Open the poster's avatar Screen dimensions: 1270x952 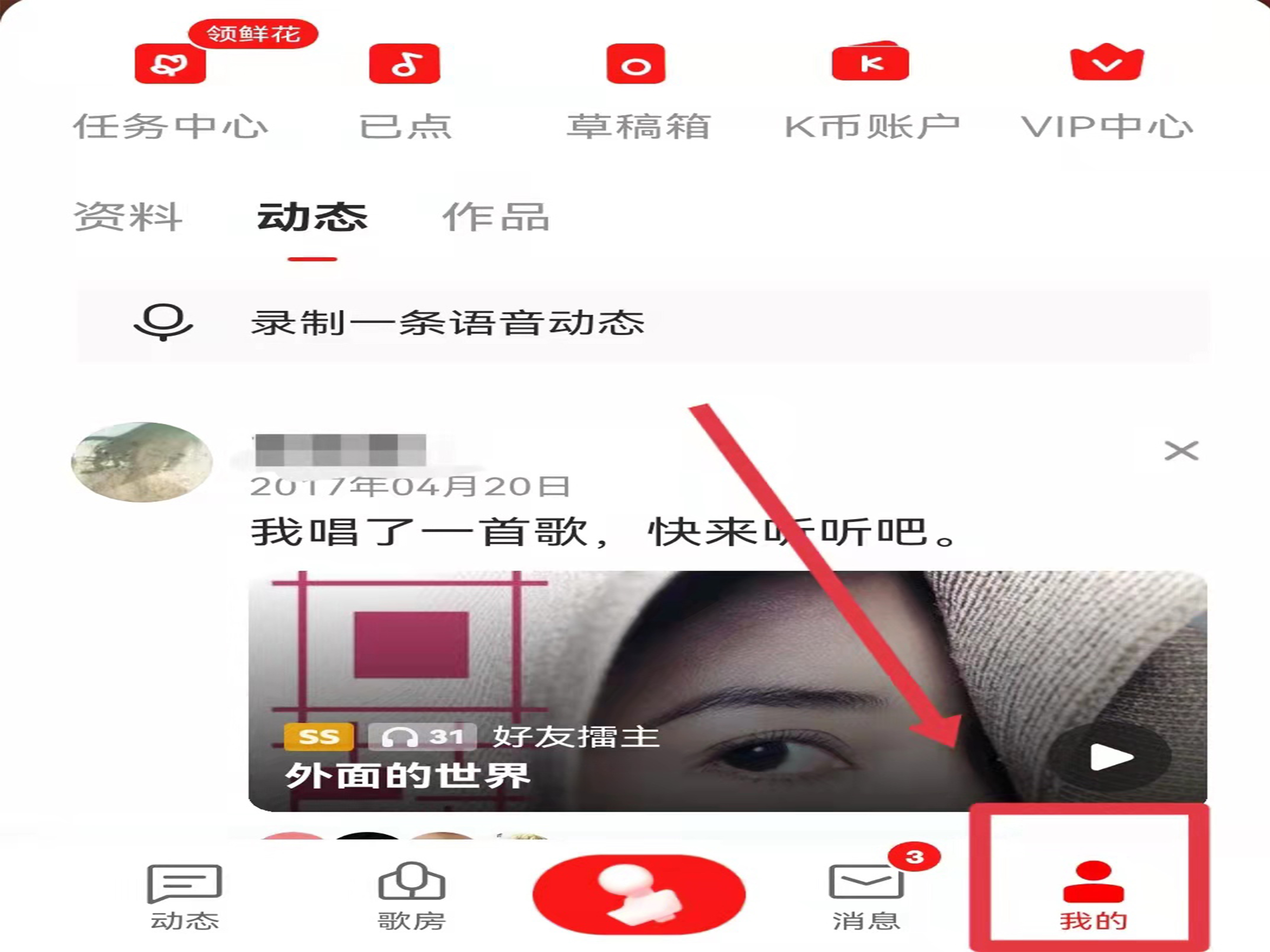tap(142, 462)
